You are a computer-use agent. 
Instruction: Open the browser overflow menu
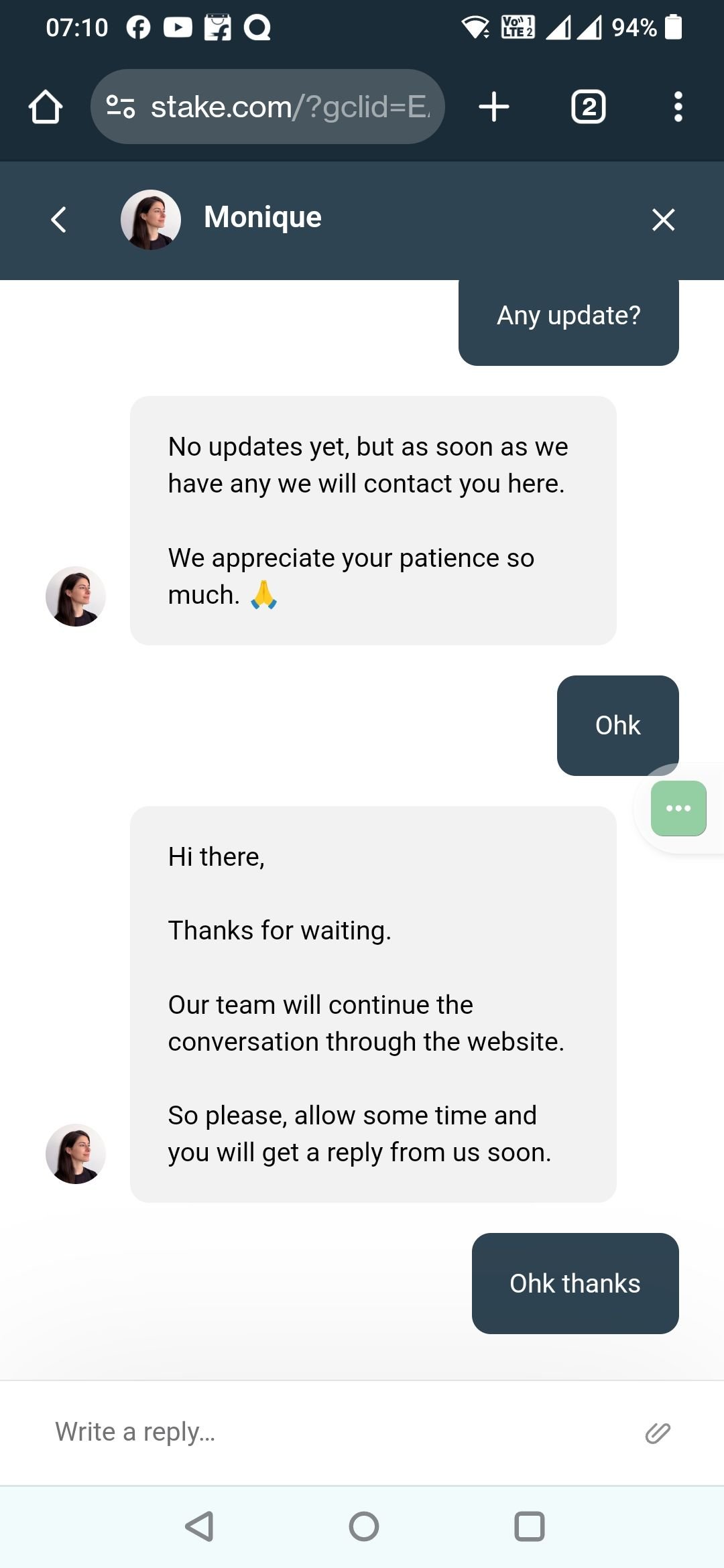678,107
